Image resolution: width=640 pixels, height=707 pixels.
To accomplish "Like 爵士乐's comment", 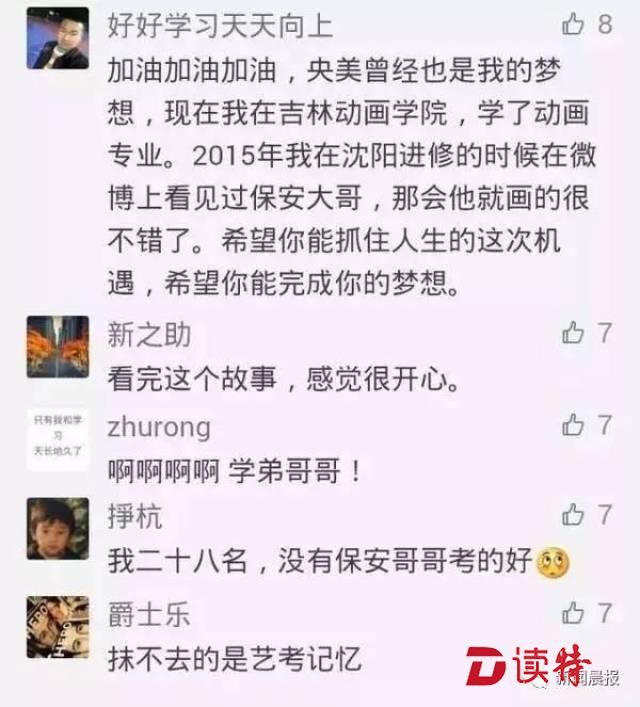I will tap(573, 610).
